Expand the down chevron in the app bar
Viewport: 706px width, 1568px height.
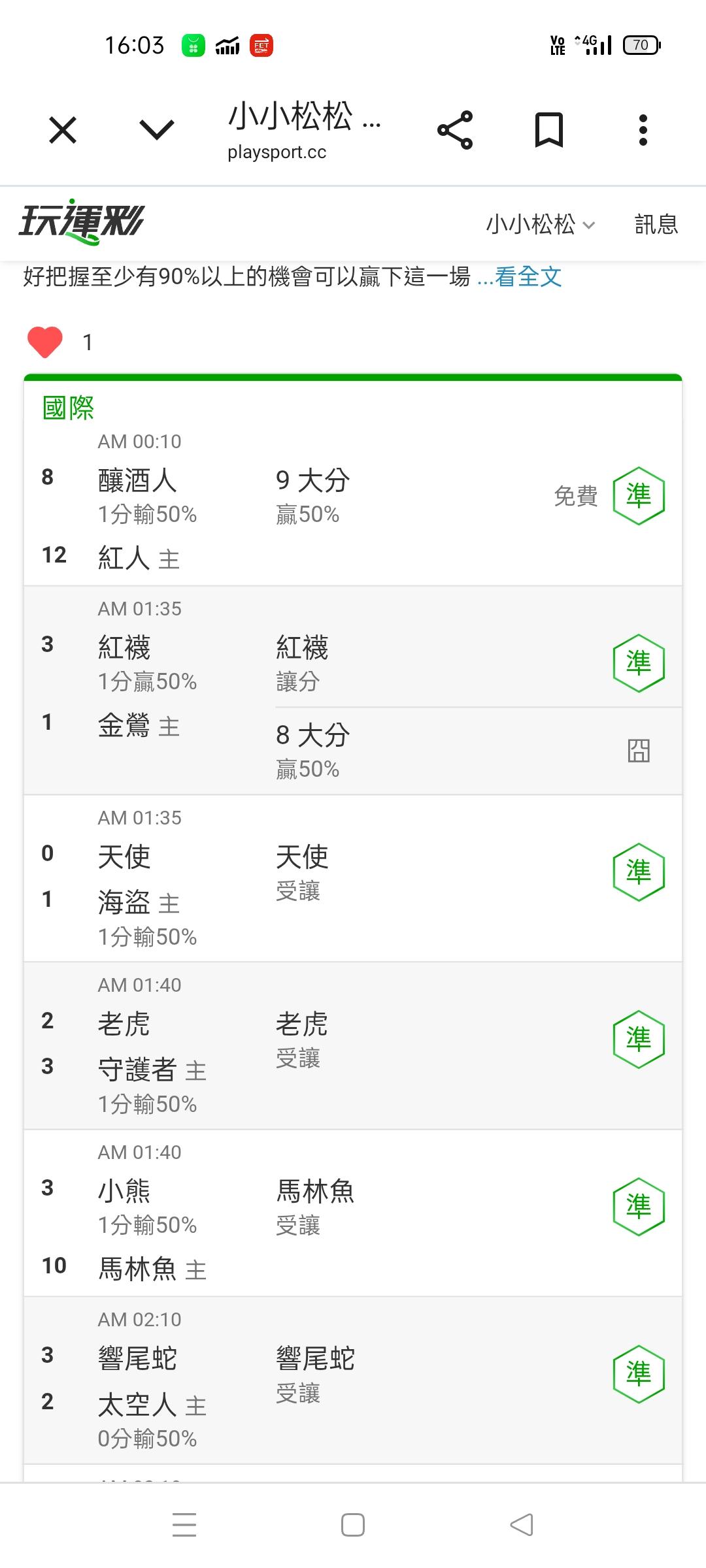coord(157,129)
